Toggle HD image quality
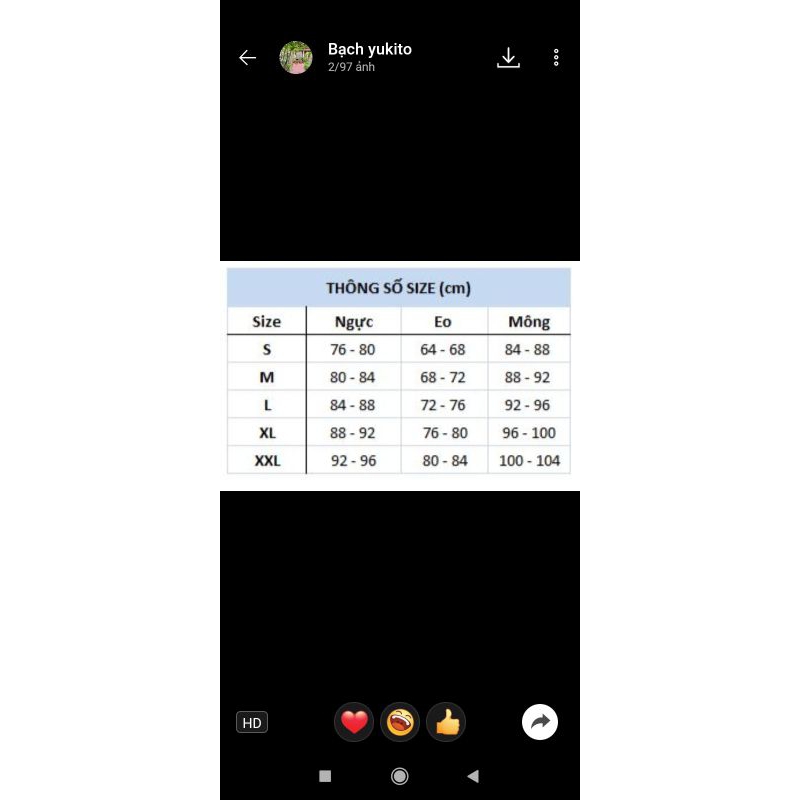 252,722
